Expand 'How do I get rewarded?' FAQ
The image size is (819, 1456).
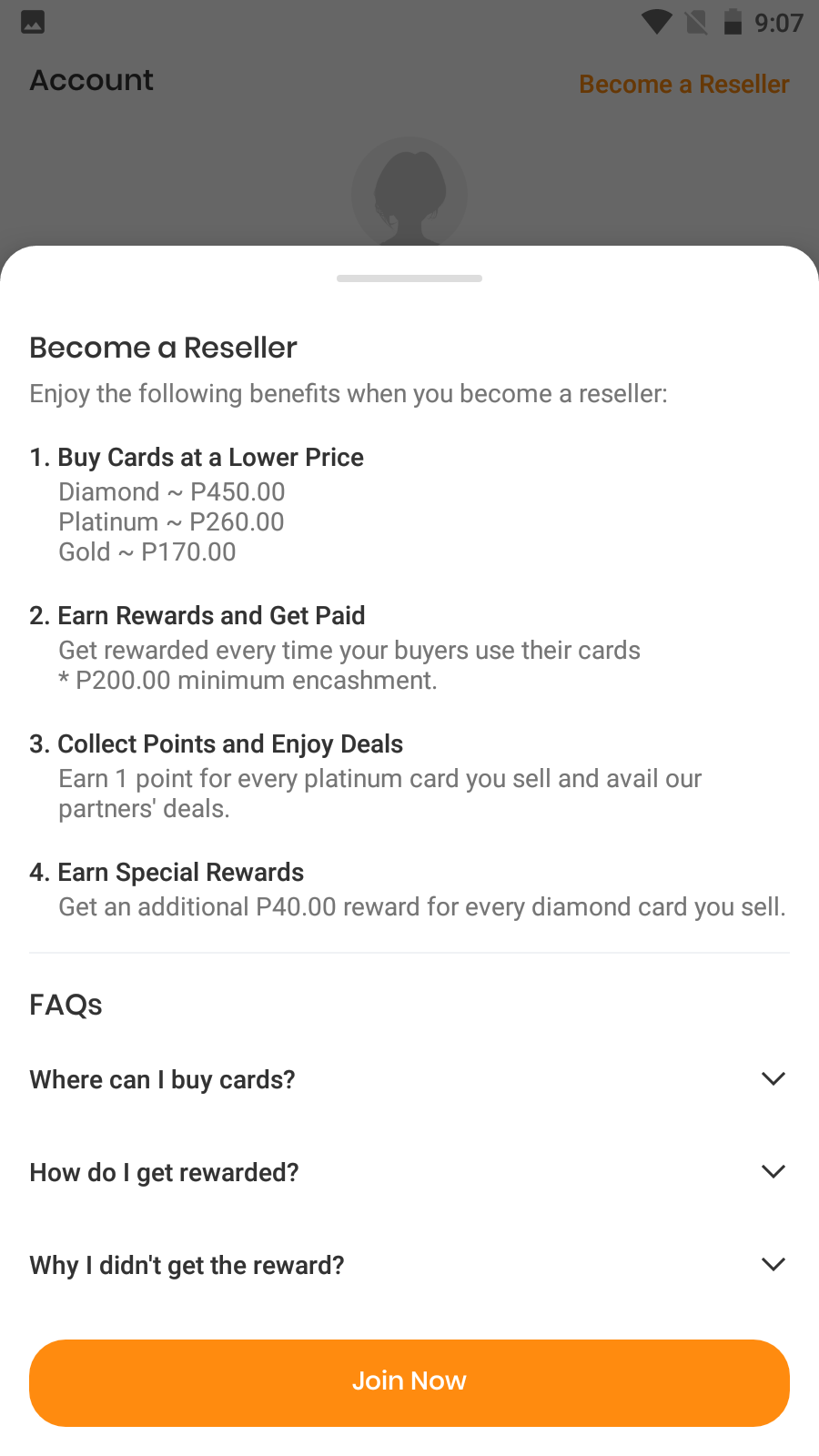(773, 1172)
